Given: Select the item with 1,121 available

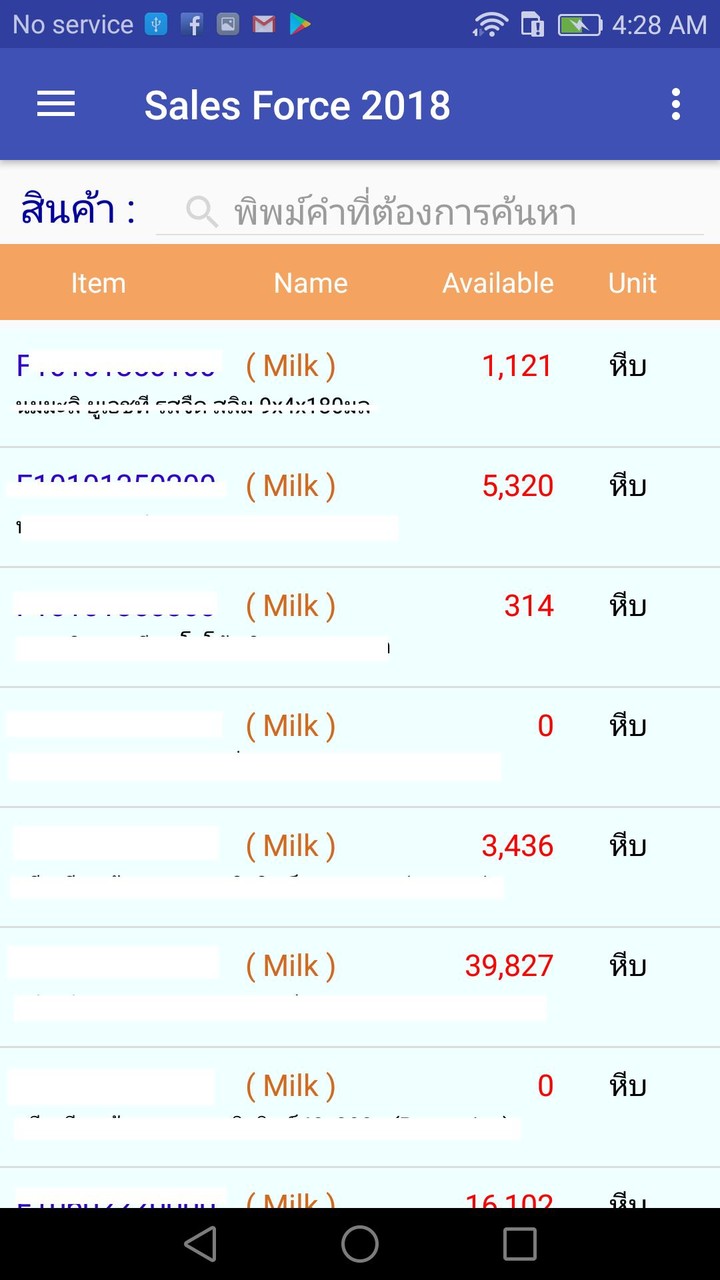Looking at the screenshot, I should click(x=360, y=385).
